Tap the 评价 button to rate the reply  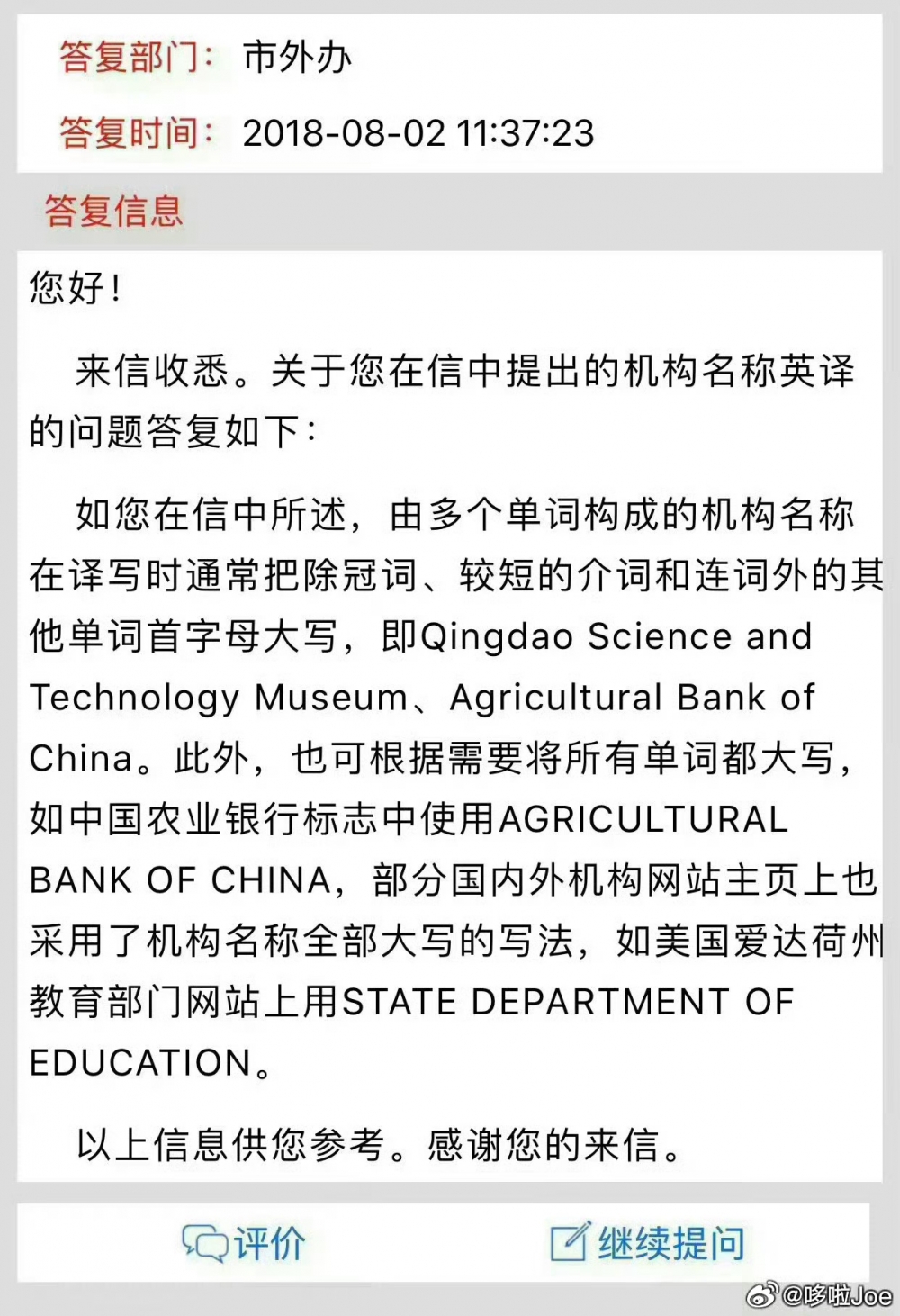tap(244, 1244)
